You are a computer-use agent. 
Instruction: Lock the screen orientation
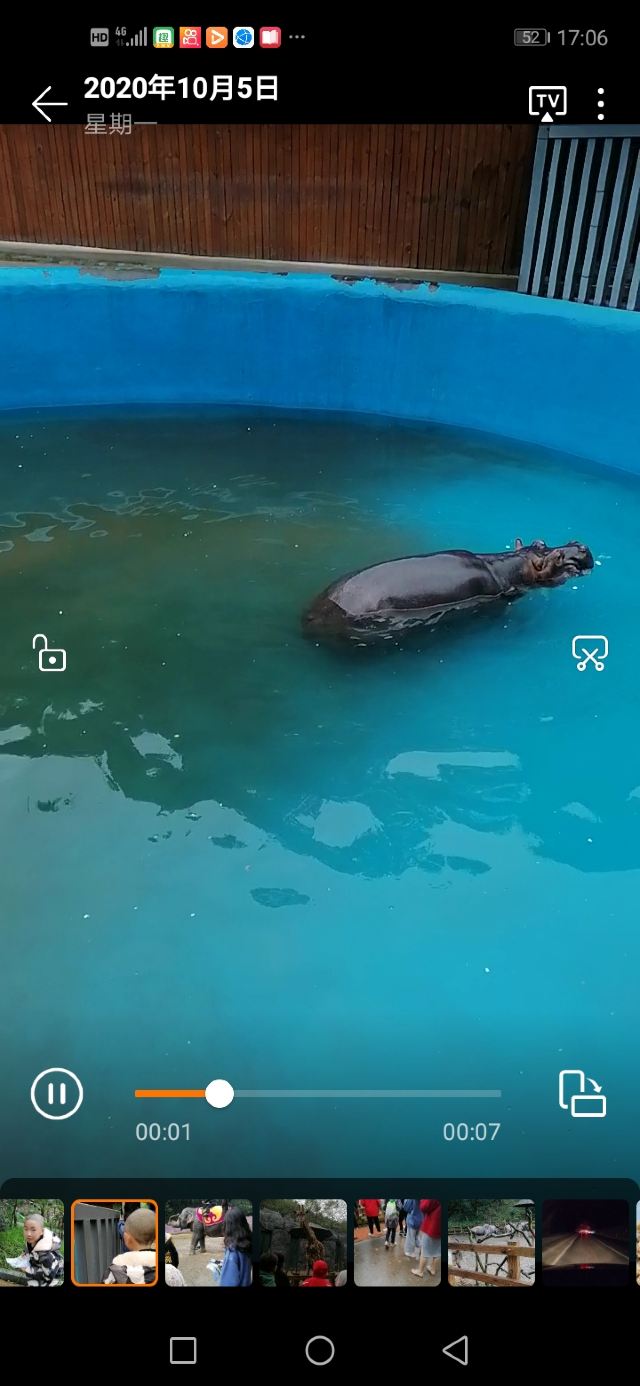click(x=49, y=653)
